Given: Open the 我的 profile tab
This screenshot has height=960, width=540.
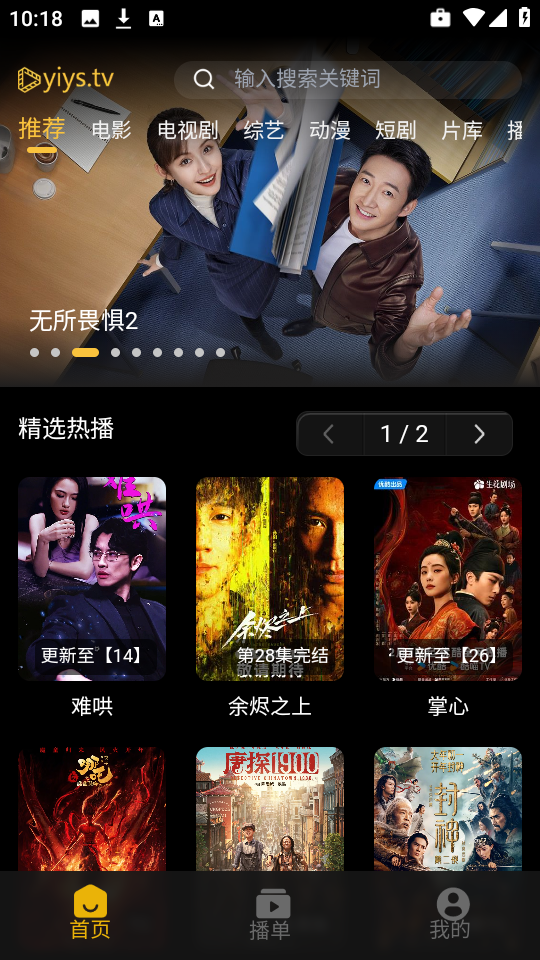Looking at the screenshot, I should [449, 914].
